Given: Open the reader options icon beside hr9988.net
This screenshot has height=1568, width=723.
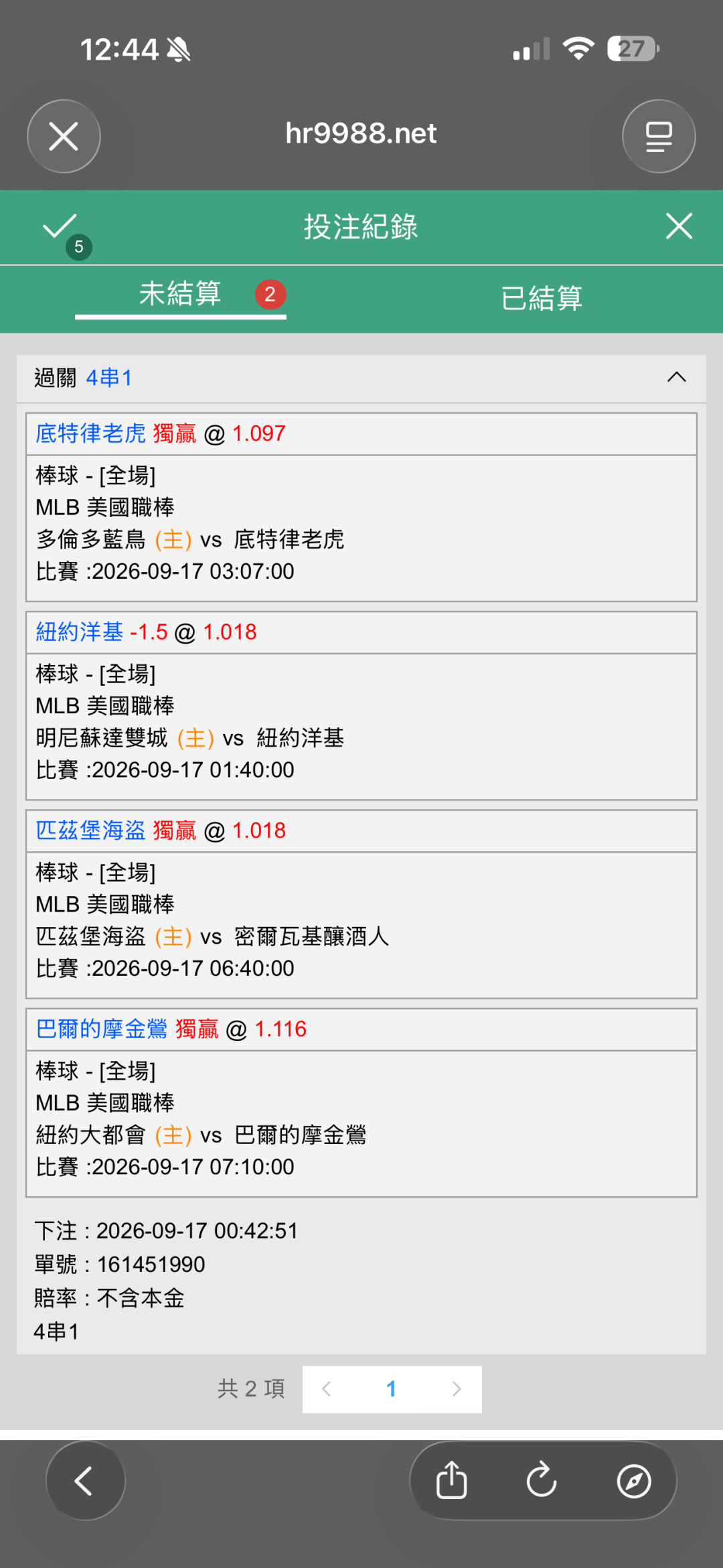Looking at the screenshot, I should pos(659,137).
